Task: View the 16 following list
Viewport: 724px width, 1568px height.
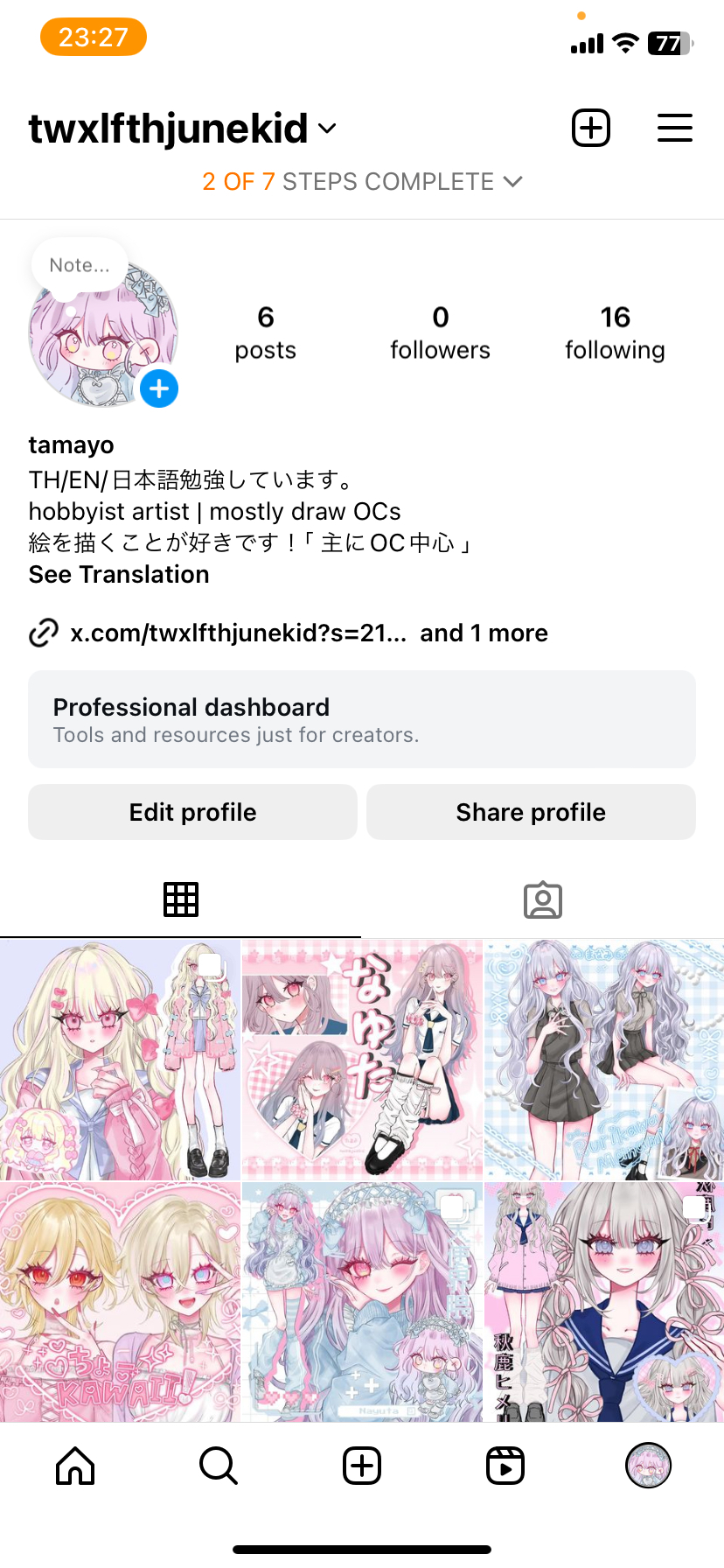Action: coord(615,332)
